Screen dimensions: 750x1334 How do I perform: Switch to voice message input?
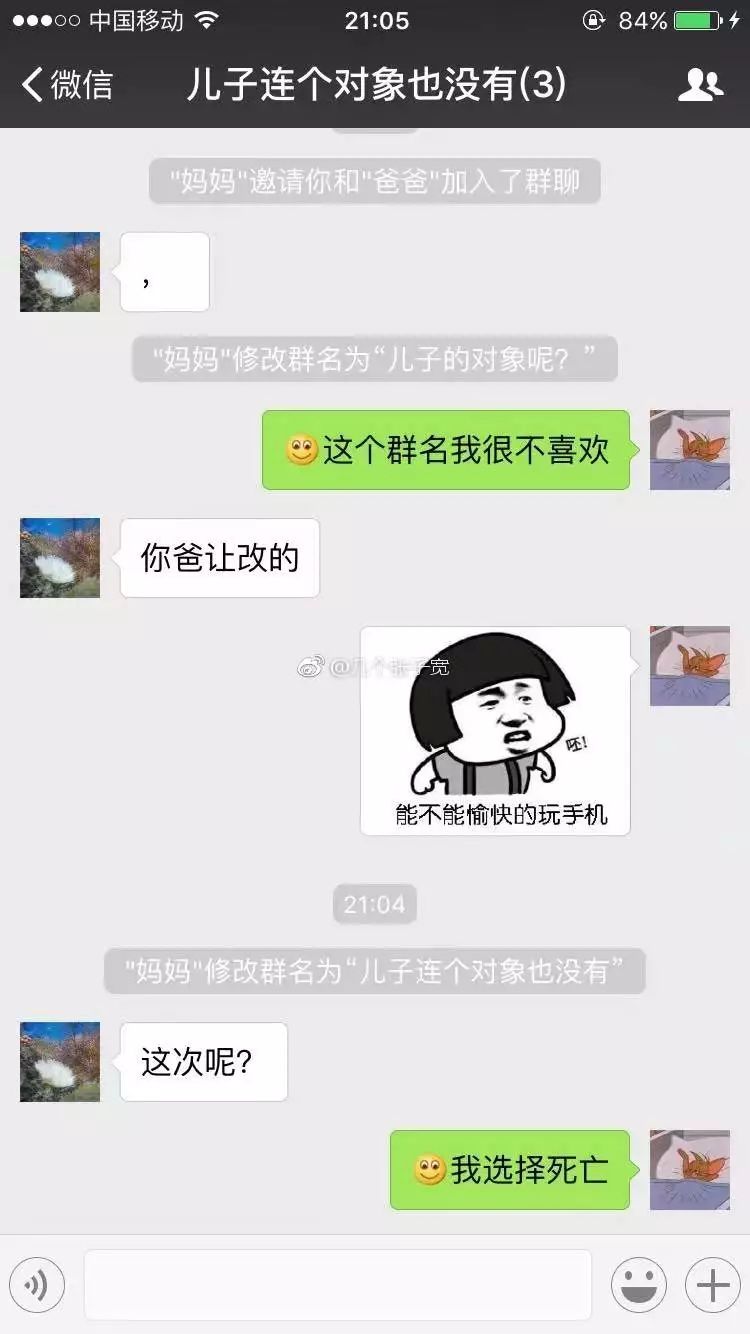point(37,1285)
